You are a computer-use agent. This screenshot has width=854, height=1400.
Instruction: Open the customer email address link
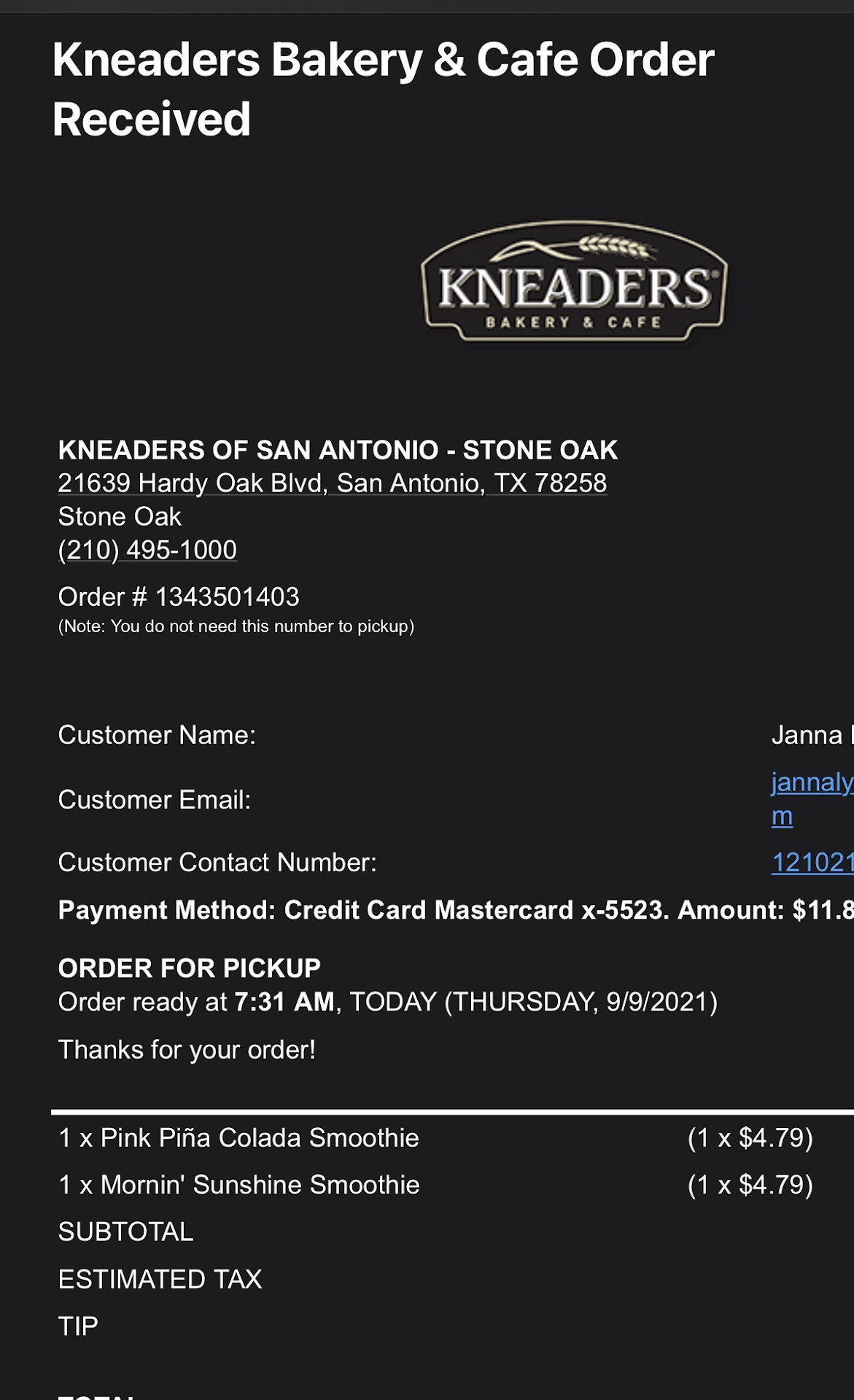811,783
